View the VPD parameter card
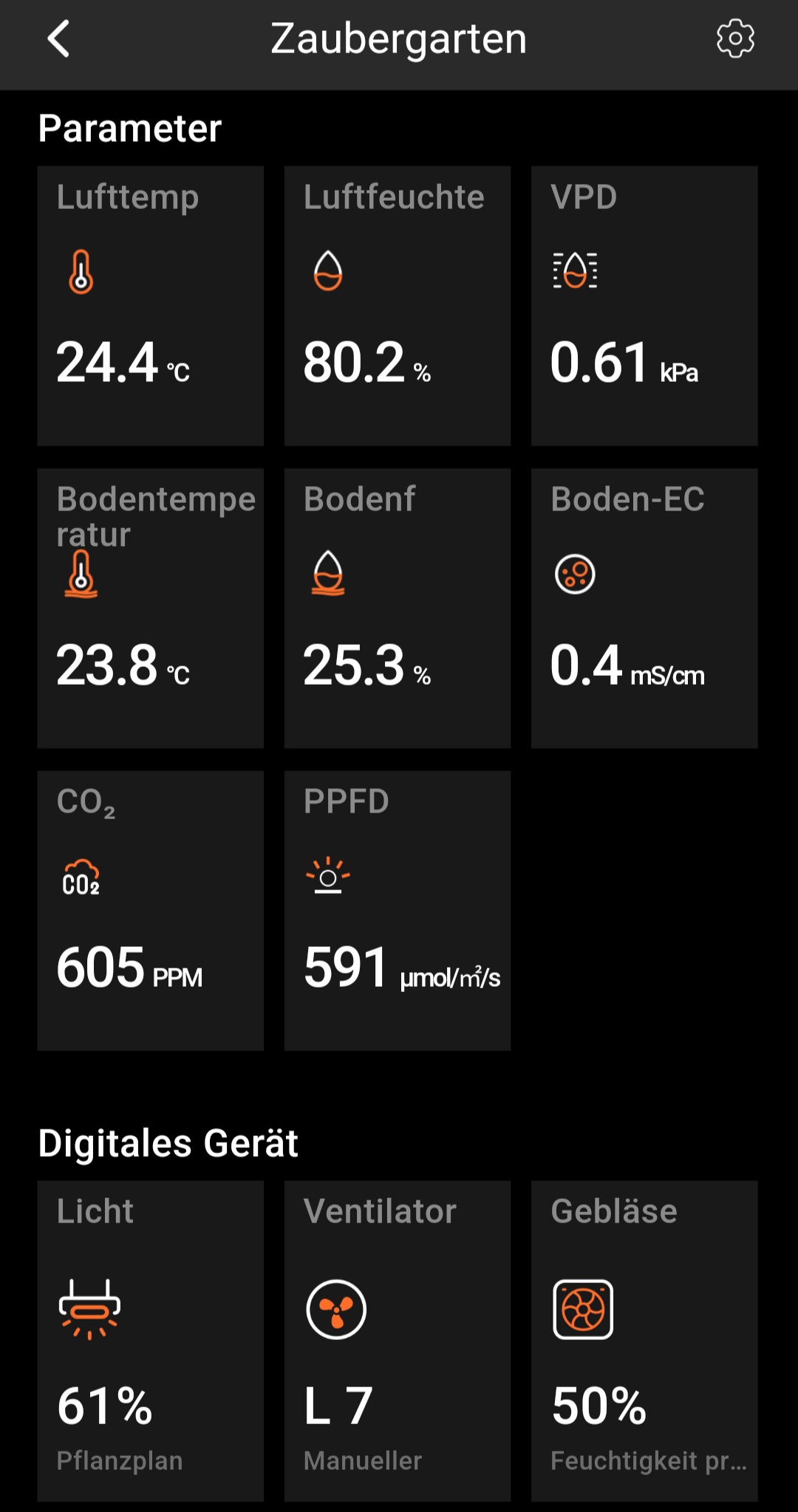 tap(644, 306)
